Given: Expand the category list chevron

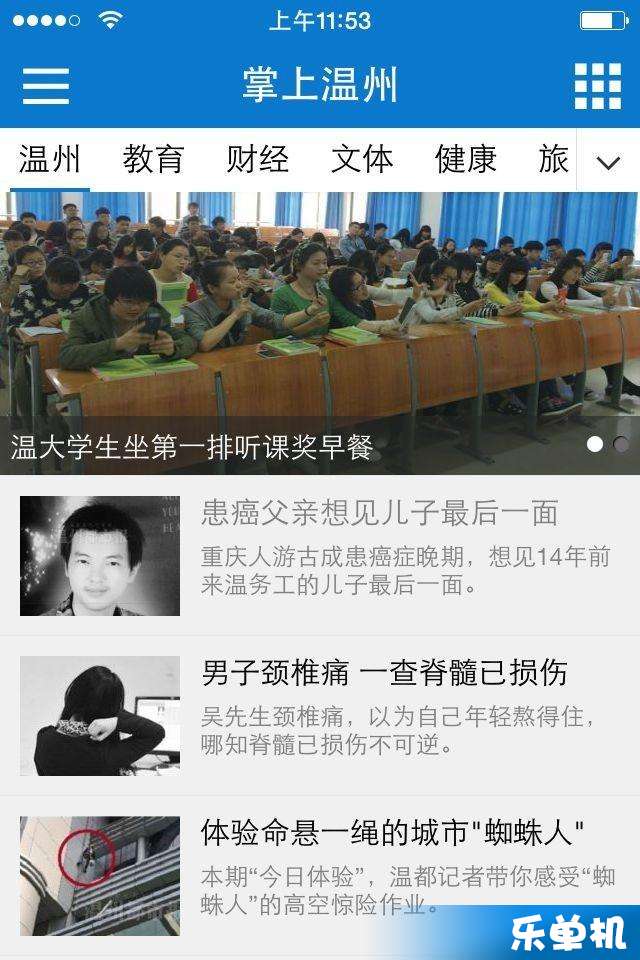Looking at the screenshot, I should (608, 162).
